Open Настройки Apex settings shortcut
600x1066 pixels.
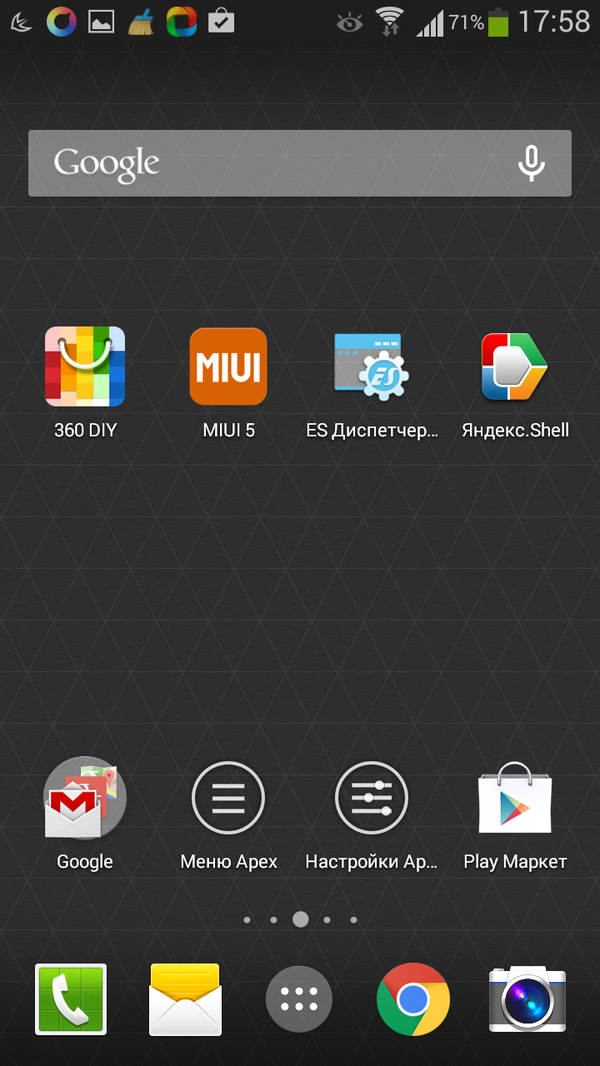tap(372, 798)
